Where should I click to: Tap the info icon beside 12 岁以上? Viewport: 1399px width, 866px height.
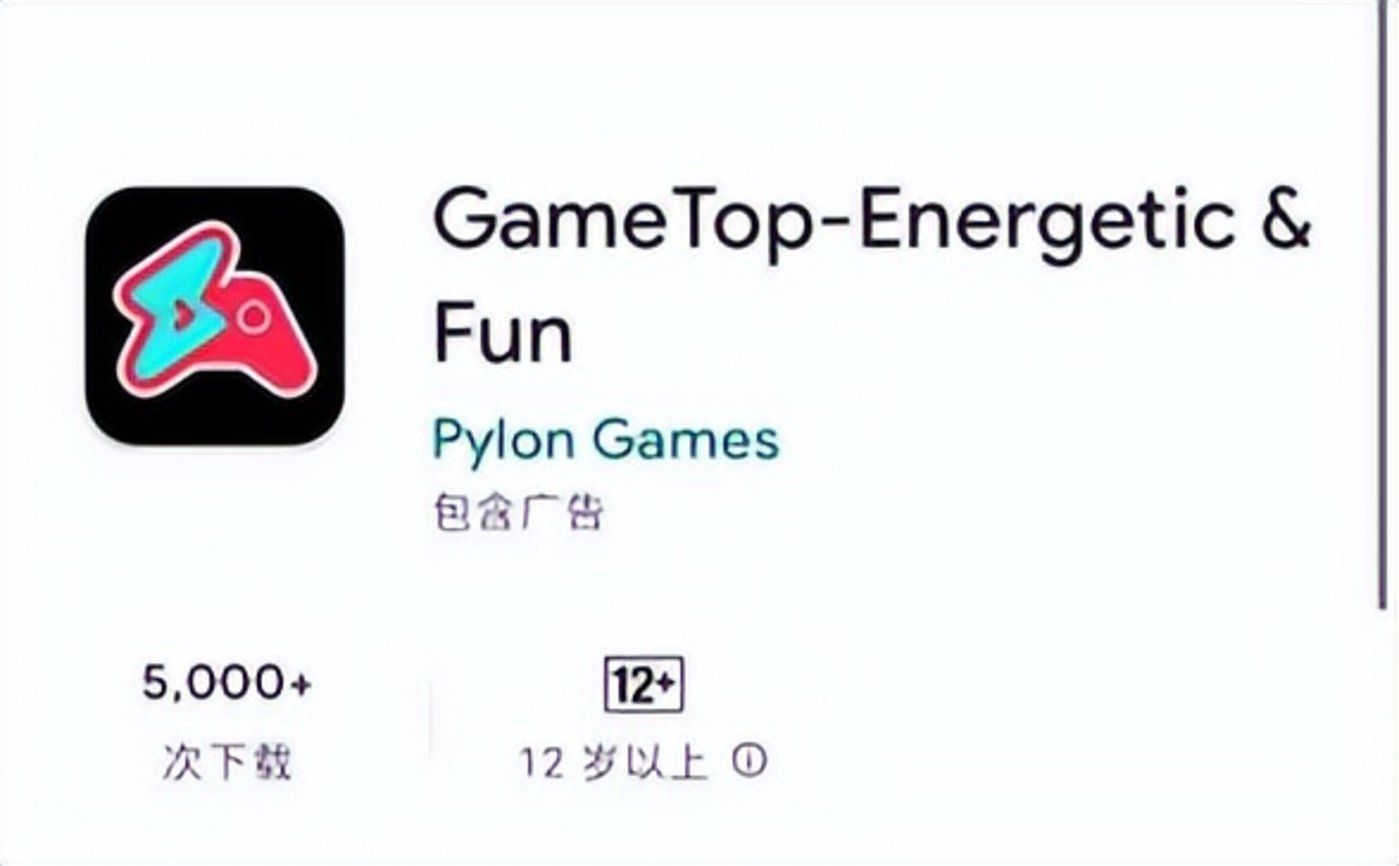click(x=750, y=762)
